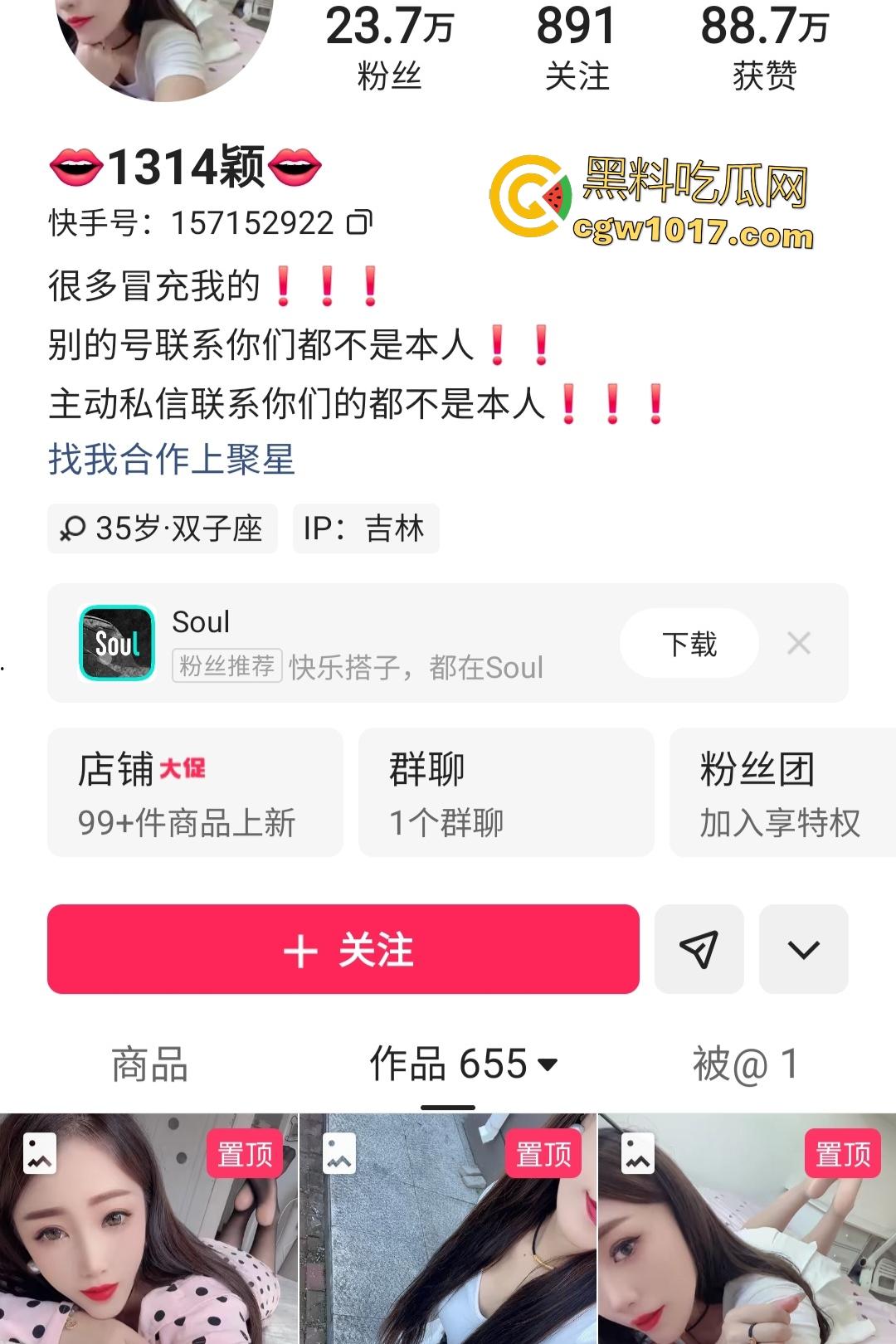Dismiss the Soul recommendation with the X
Screen dimensions: 896x1344
(x=799, y=643)
